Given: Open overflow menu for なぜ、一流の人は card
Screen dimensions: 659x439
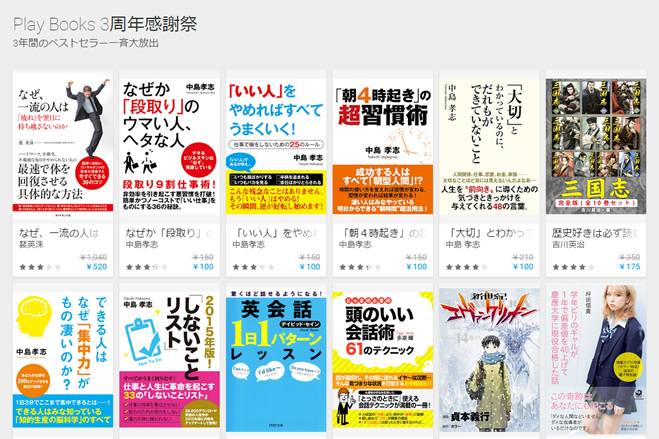Looking at the screenshot, I should pyautogui.click(x=105, y=232).
